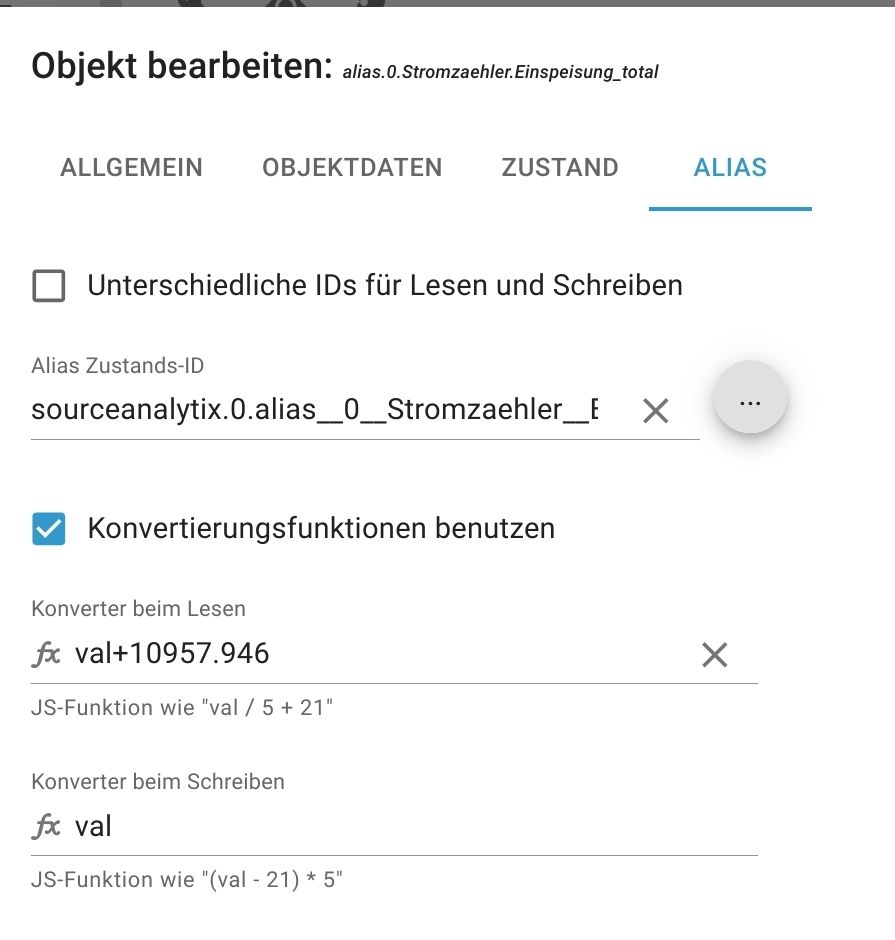Check Unterschiedliche IDs für Lesen und Schreiben
895x940 pixels.
[x=49, y=286]
